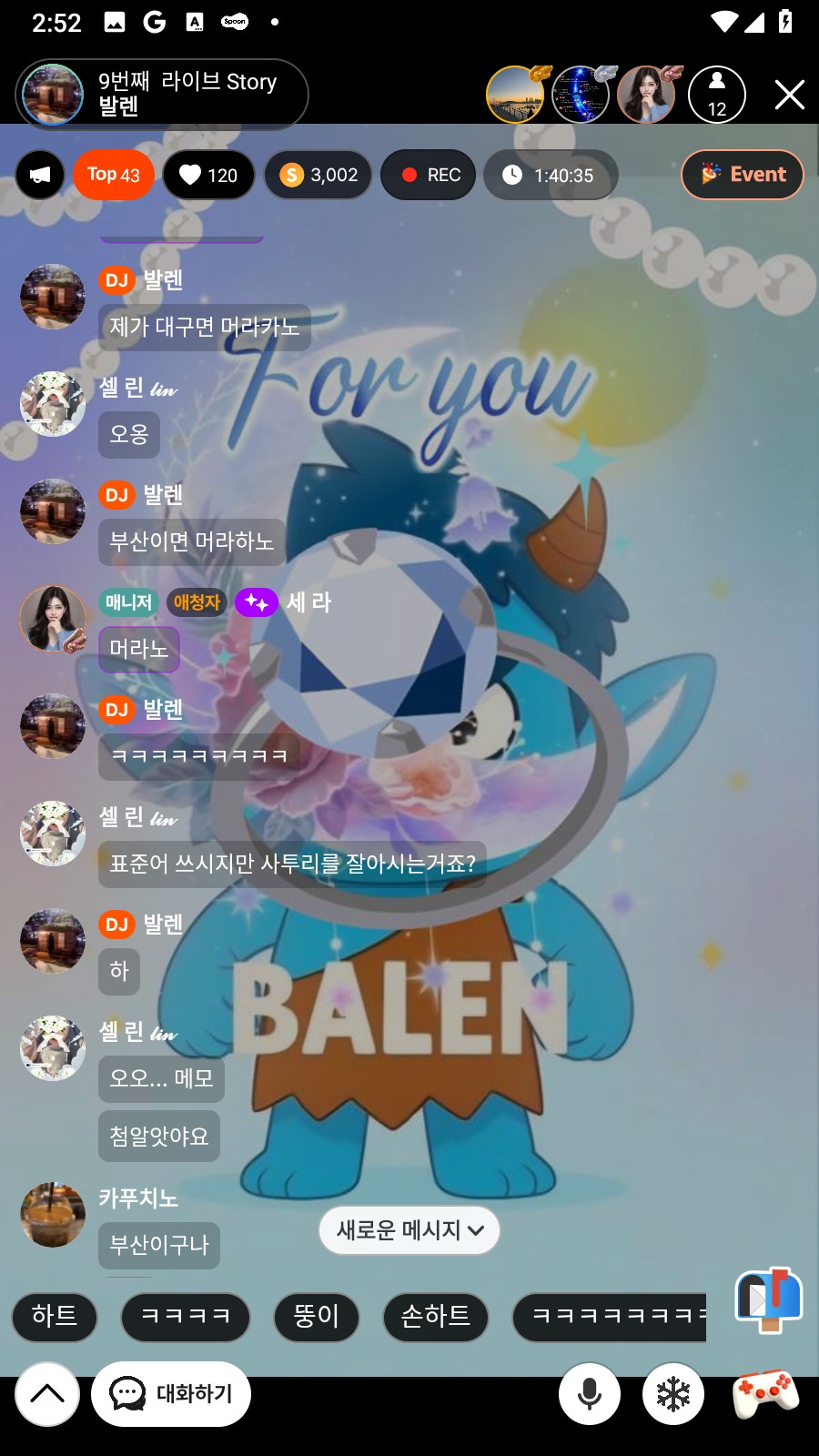Tap the REC recording button

pos(430,175)
